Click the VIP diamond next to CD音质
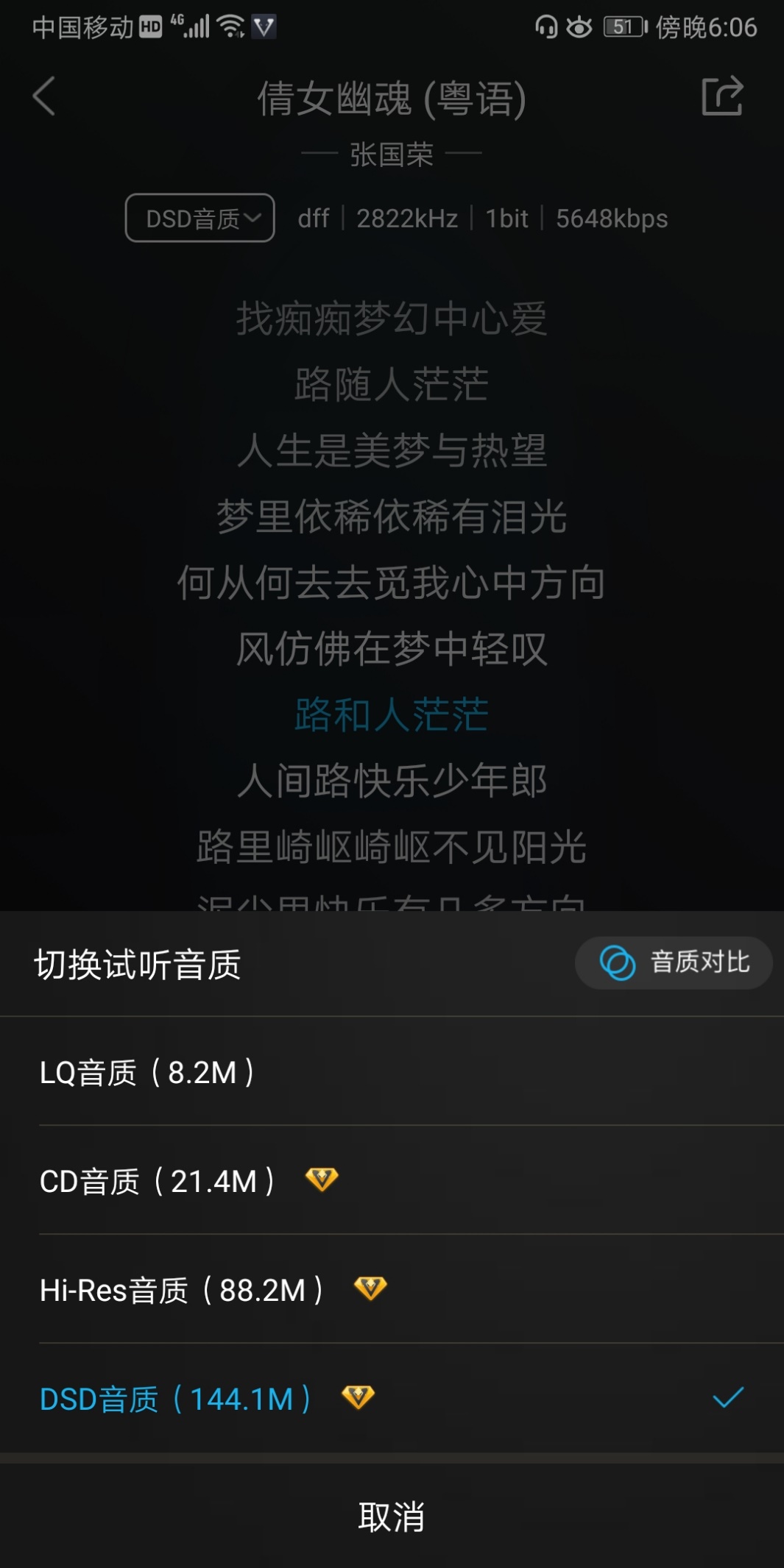784x1568 pixels. [321, 1178]
